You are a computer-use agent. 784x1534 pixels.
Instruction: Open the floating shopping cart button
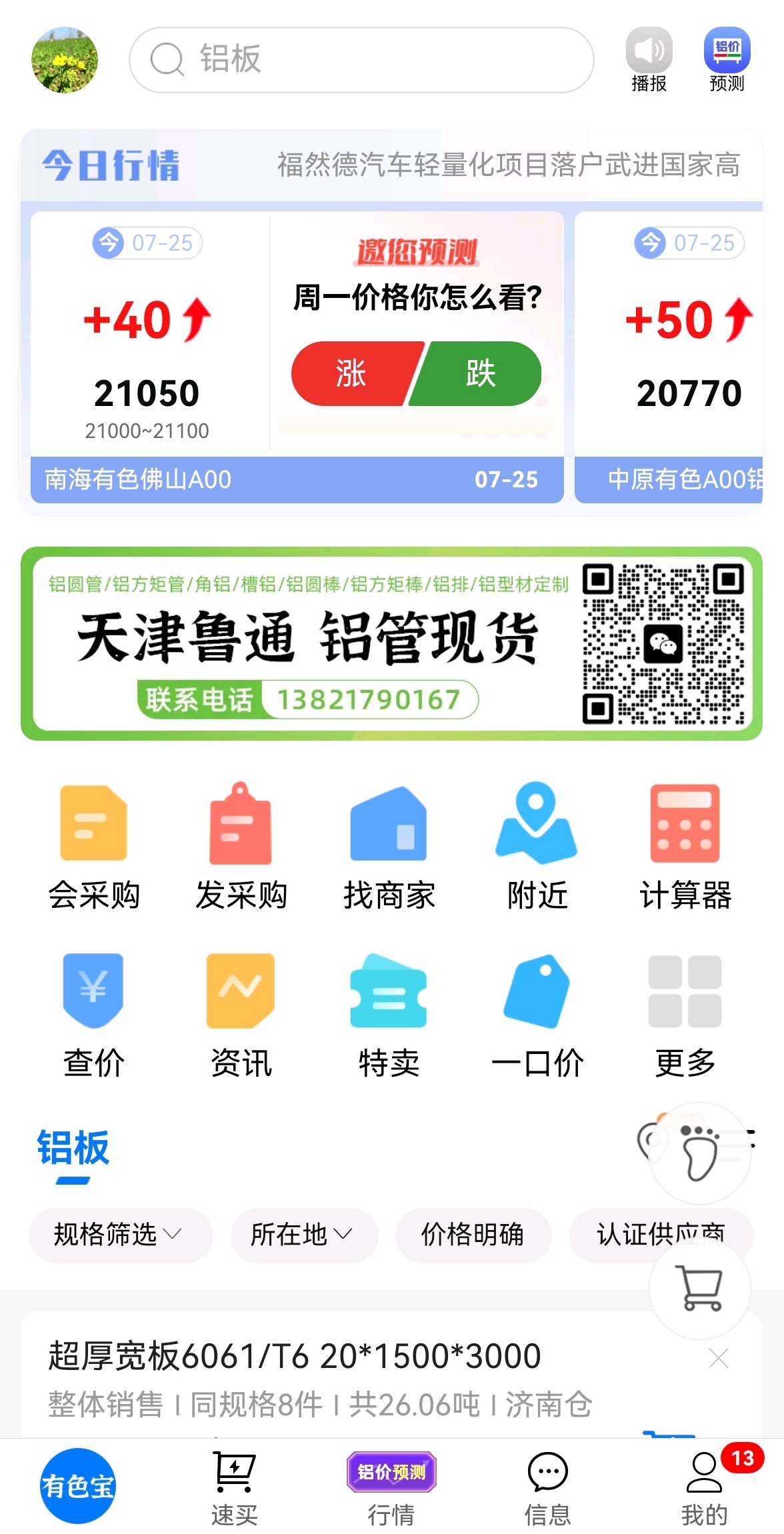(x=700, y=1288)
